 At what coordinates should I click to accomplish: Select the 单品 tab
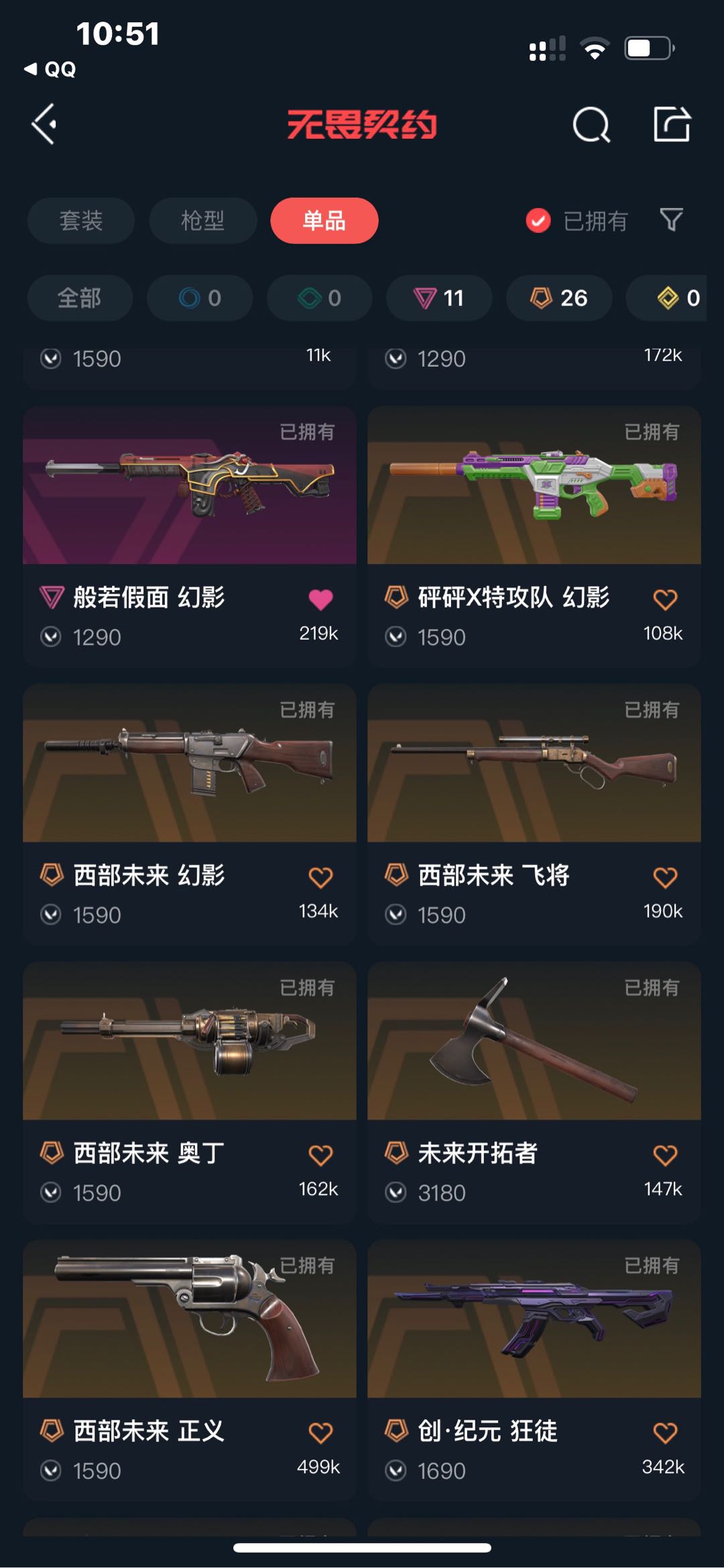coord(324,221)
